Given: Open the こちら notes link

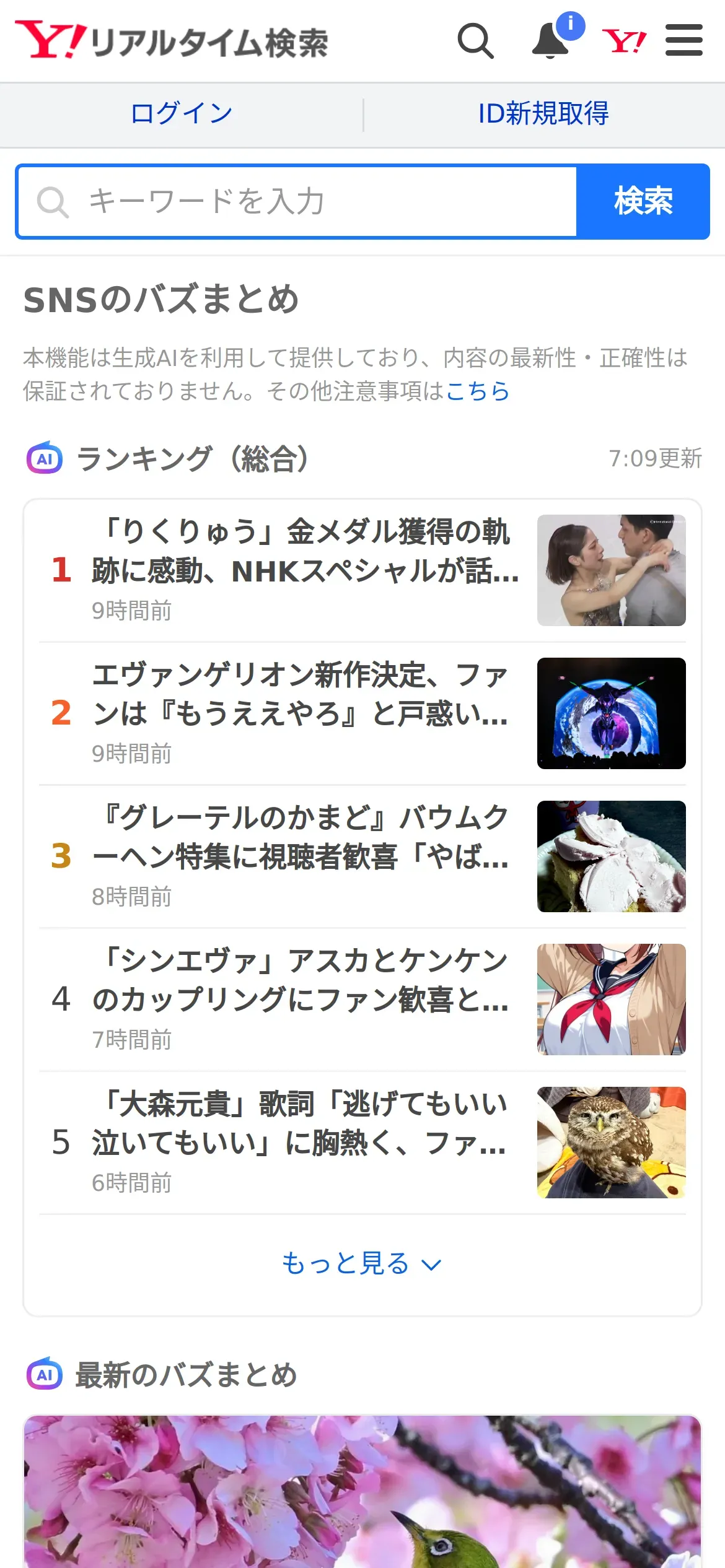Looking at the screenshot, I should (477, 391).
